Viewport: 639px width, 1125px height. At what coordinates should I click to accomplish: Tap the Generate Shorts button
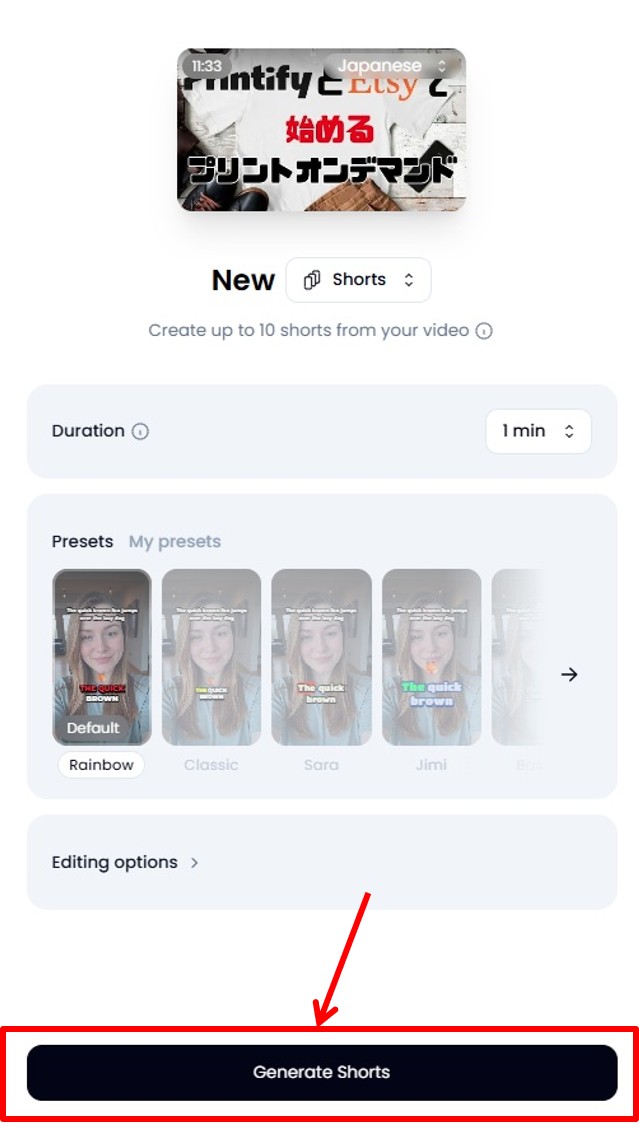click(x=321, y=1072)
